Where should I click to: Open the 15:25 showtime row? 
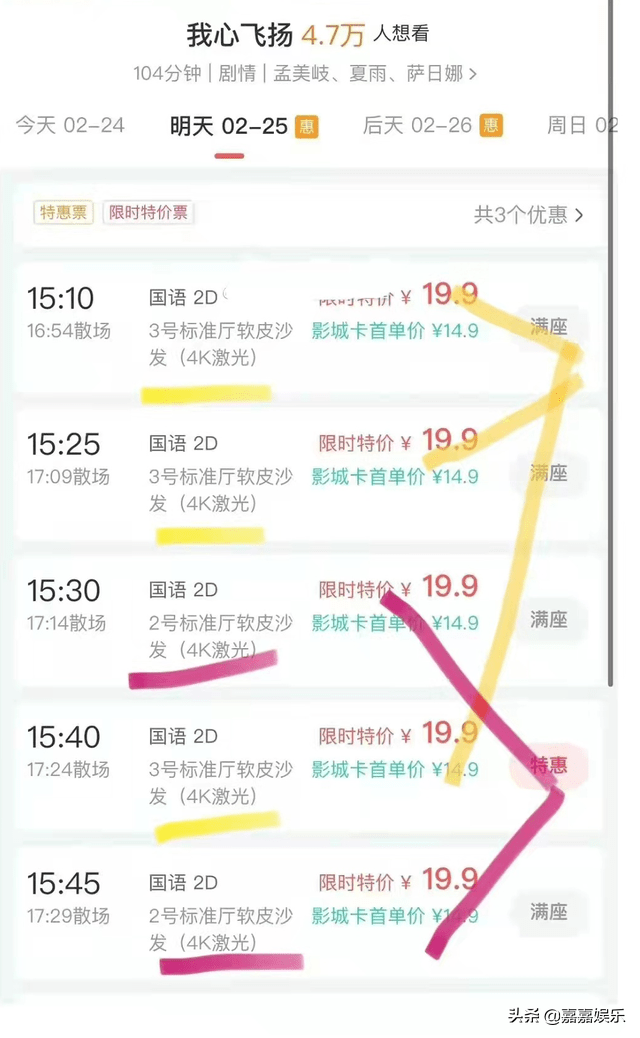[x=220, y=474]
